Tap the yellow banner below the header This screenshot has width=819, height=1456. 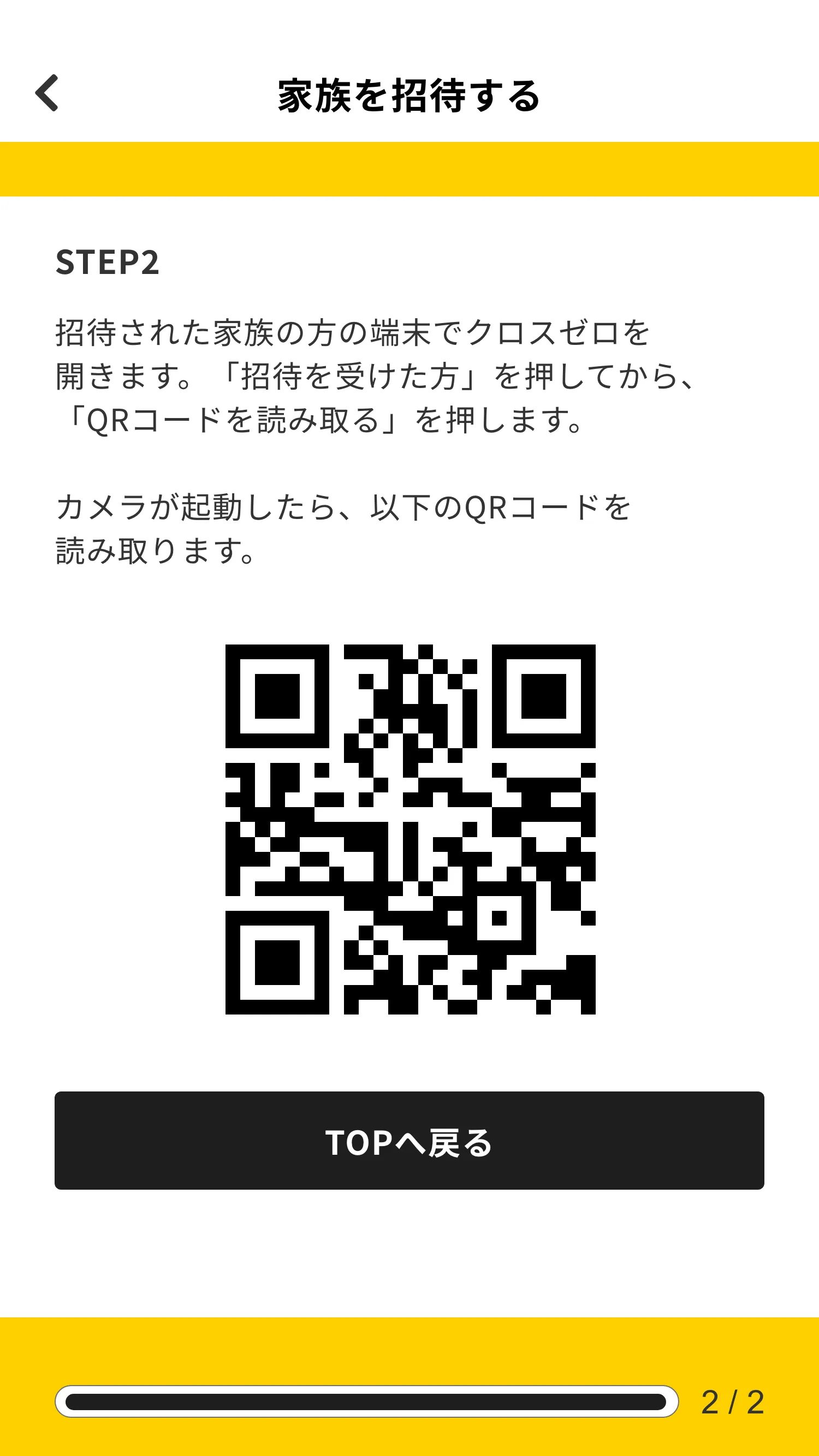click(x=410, y=170)
